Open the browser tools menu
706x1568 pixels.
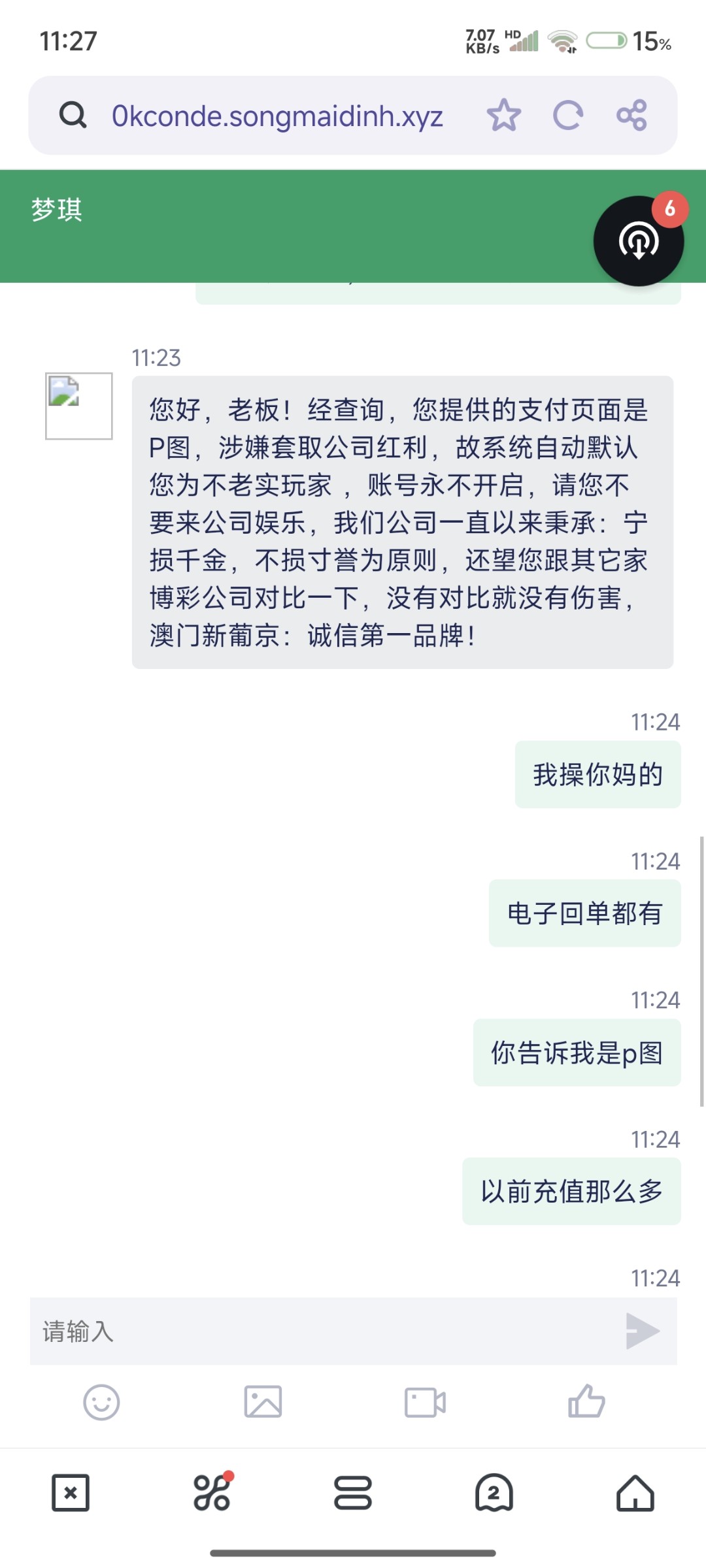[x=212, y=1493]
